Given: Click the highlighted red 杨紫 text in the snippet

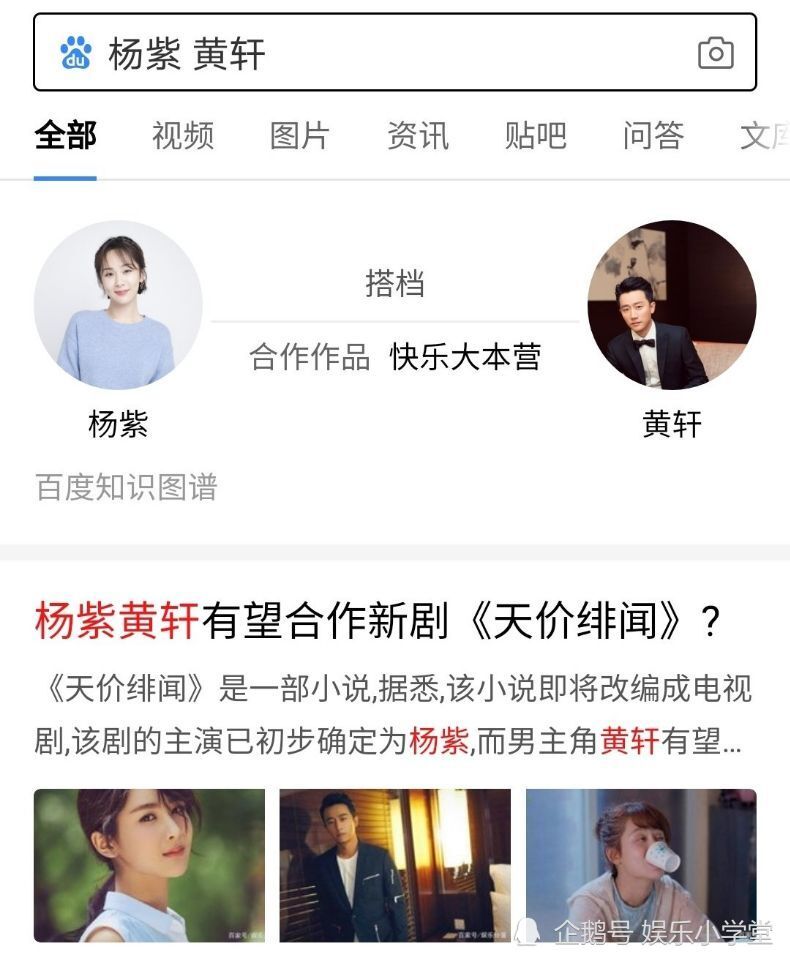Looking at the screenshot, I should (437, 744).
